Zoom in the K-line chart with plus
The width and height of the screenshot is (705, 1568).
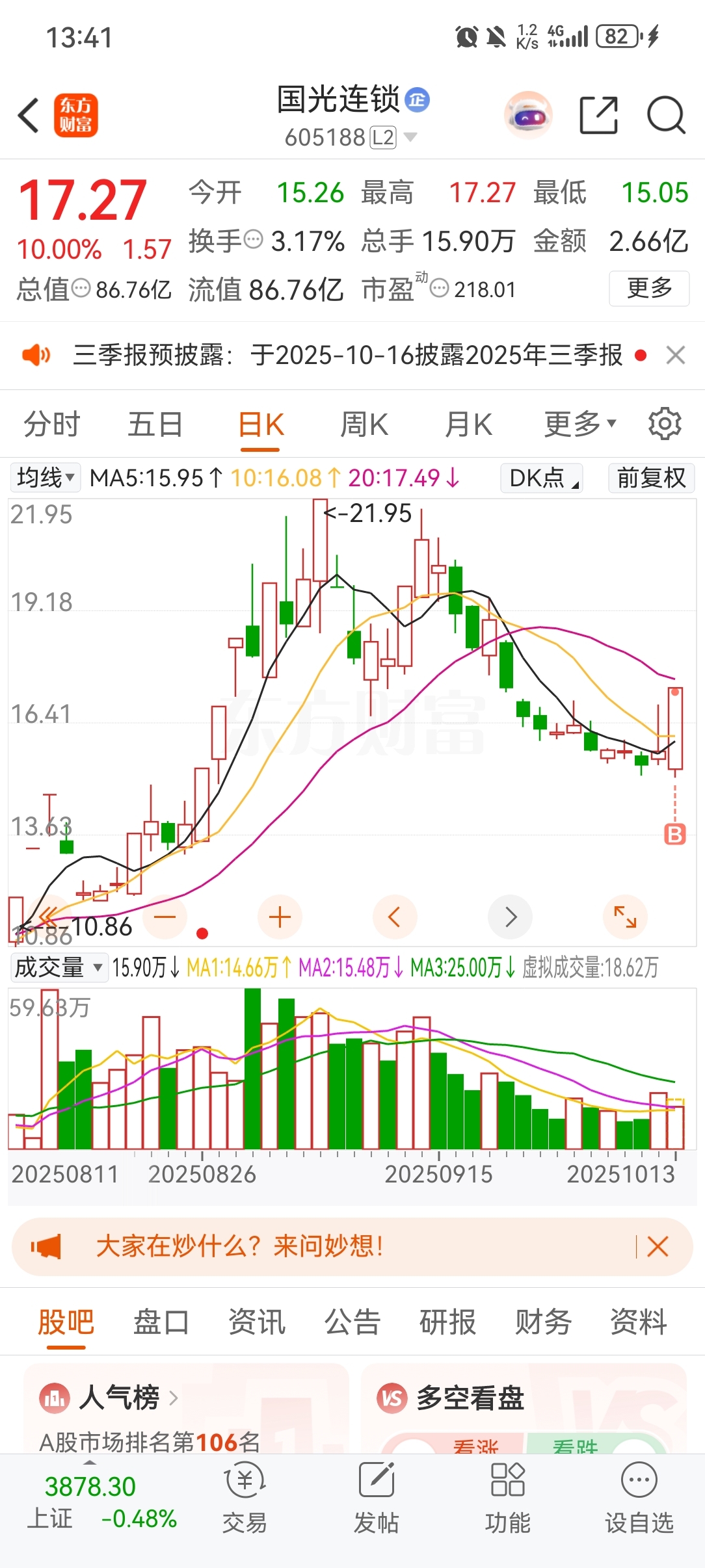[x=280, y=917]
